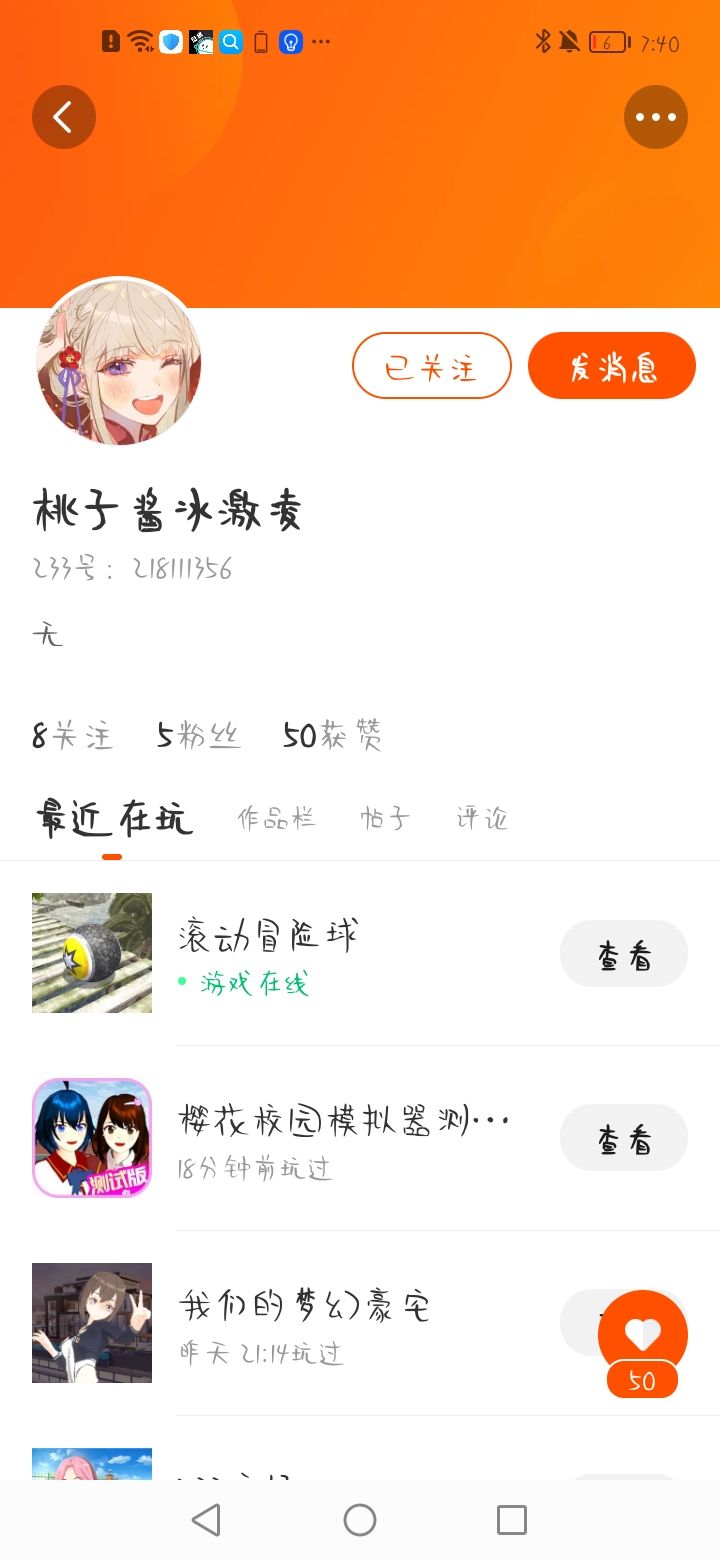Switch to the 帖子 tab
This screenshot has height=1560, width=720.
pyautogui.click(x=385, y=818)
